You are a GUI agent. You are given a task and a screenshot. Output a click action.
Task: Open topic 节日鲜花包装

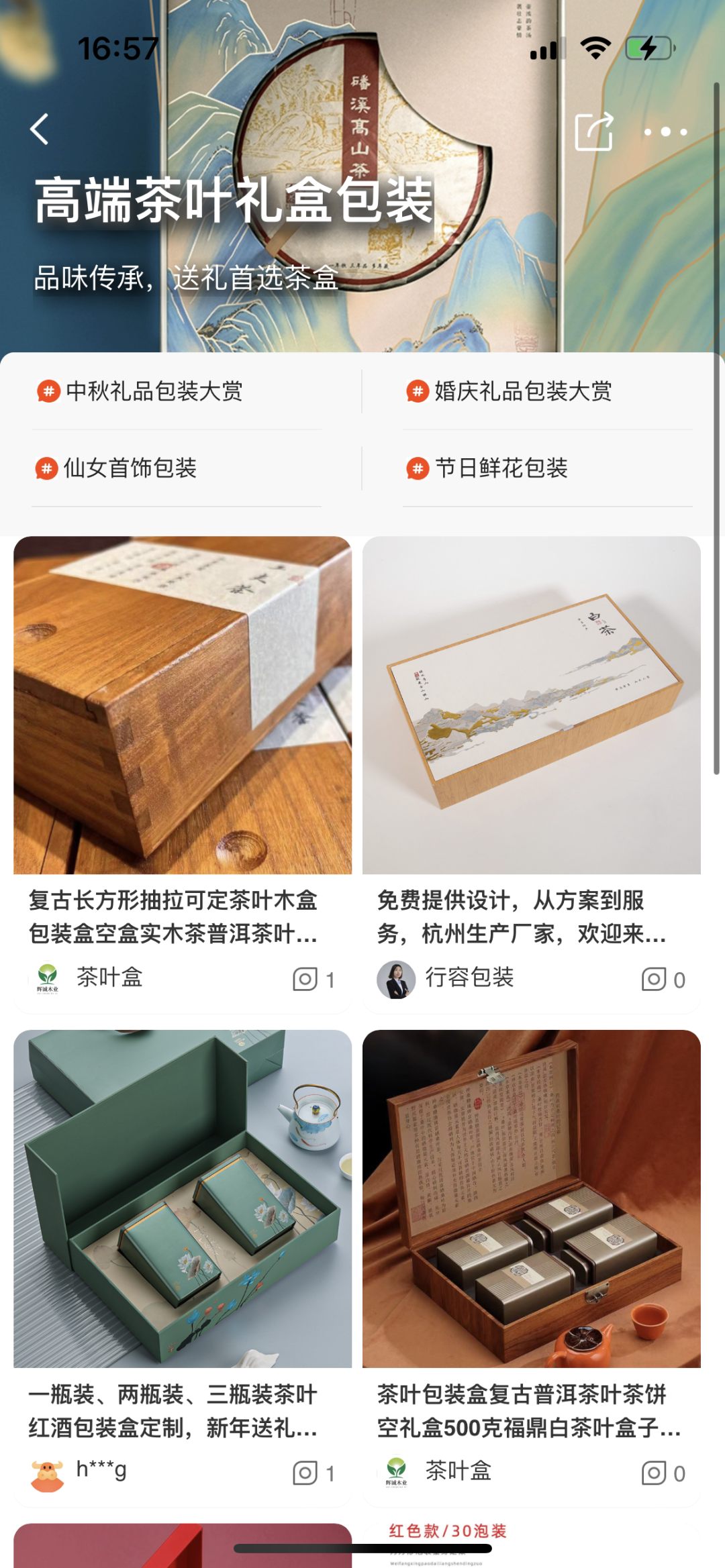tap(501, 468)
